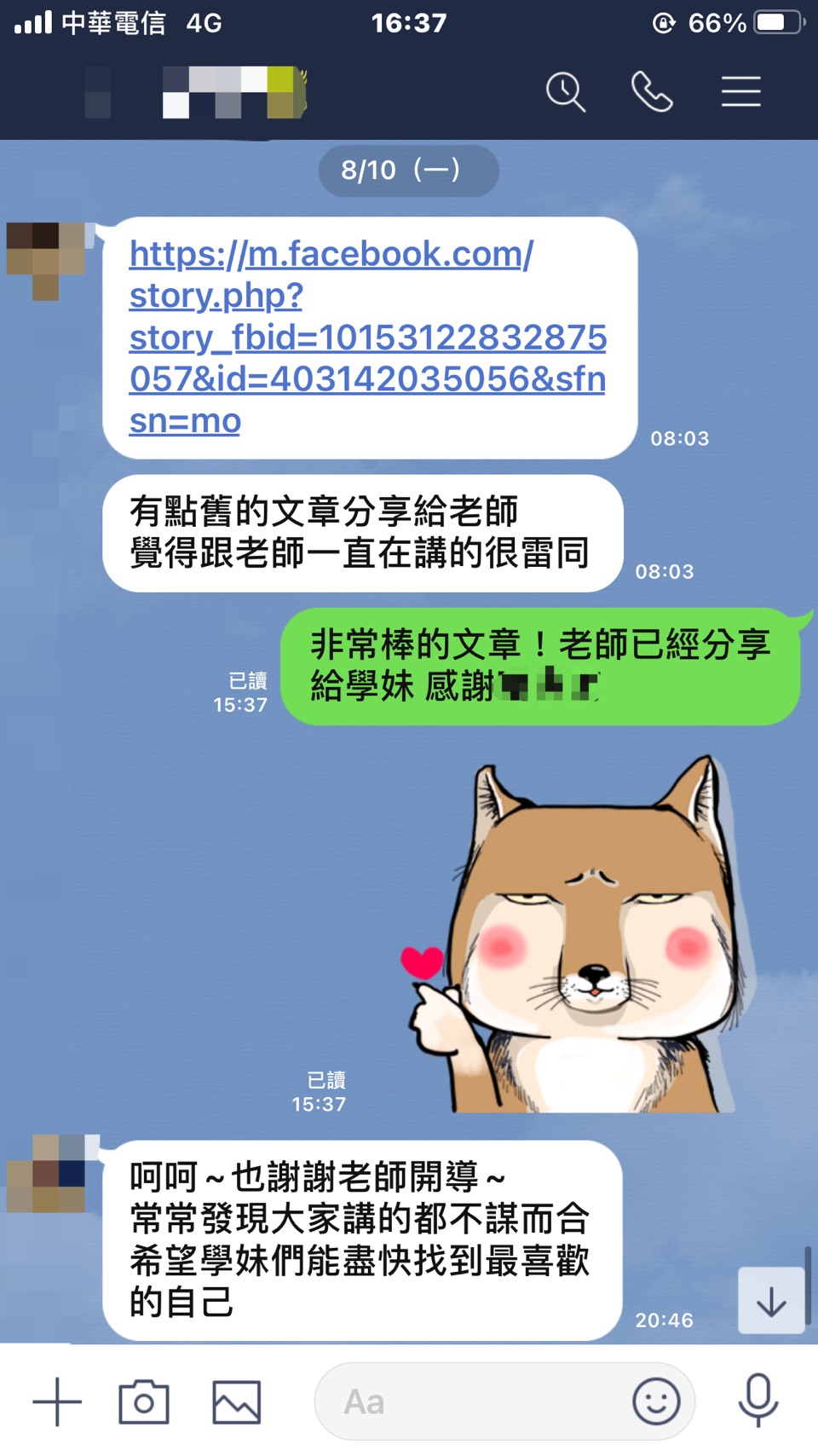818x1456 pixels.
Task: Jump to latest message with down arrow
Action: pyautogui.click(x=771, y=1301)
